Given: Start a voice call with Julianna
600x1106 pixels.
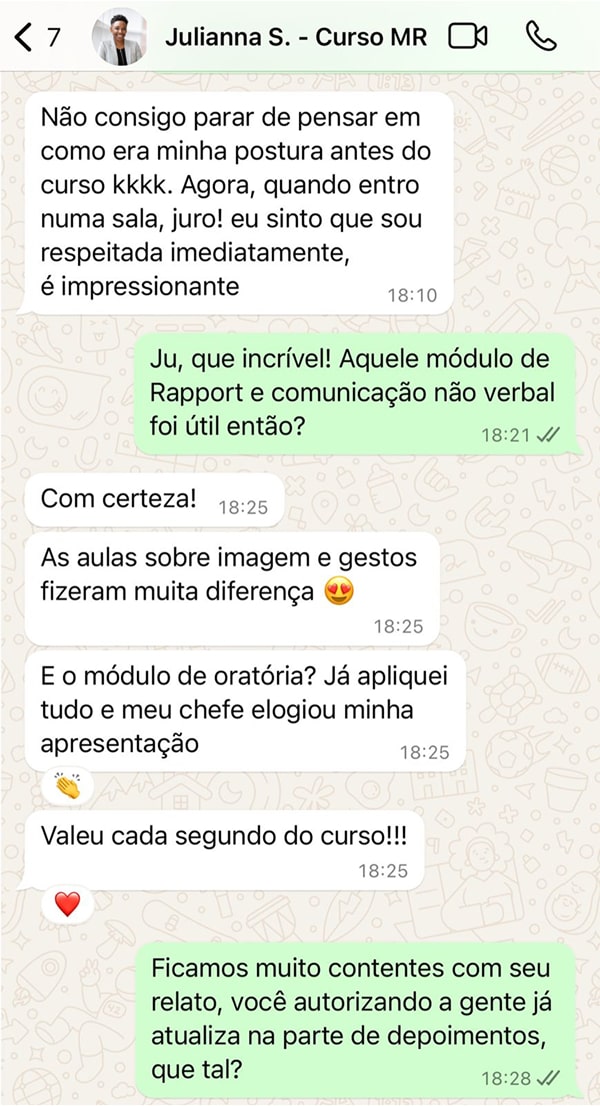Looking at the screenshot, I should 540,38.
